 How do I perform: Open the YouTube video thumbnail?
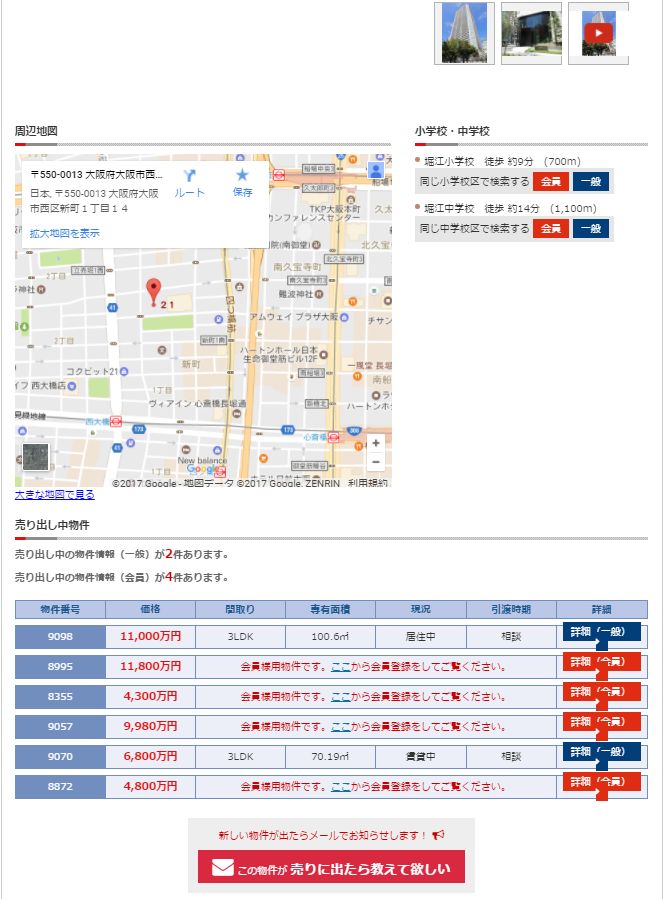click(598, 34)
